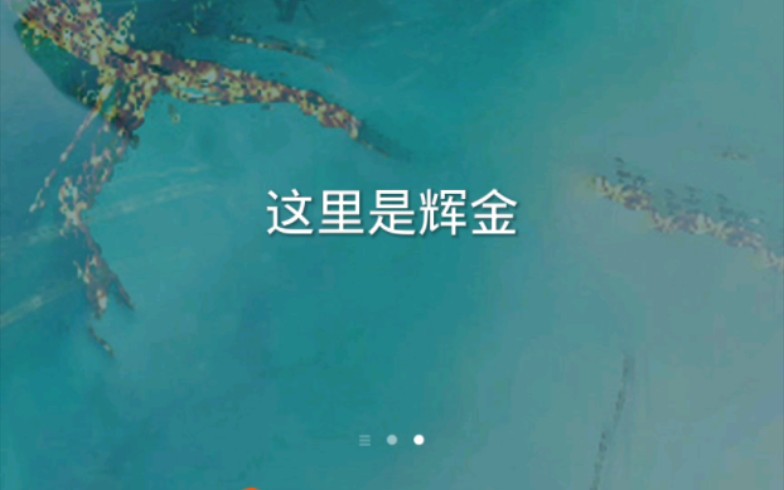Jump to the first home page dot
The image size is (784, 490).
coord(392,439)
